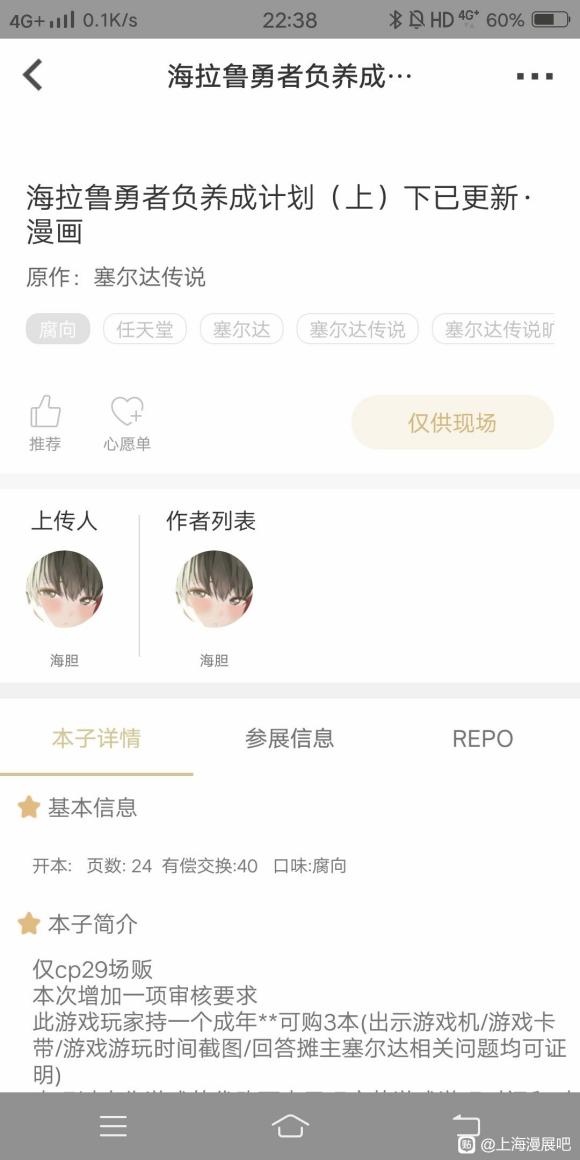Open uploader 海胆's avatar under 上传人
This screenshot has width=580, height=1160.
click(x=64, y=589)
